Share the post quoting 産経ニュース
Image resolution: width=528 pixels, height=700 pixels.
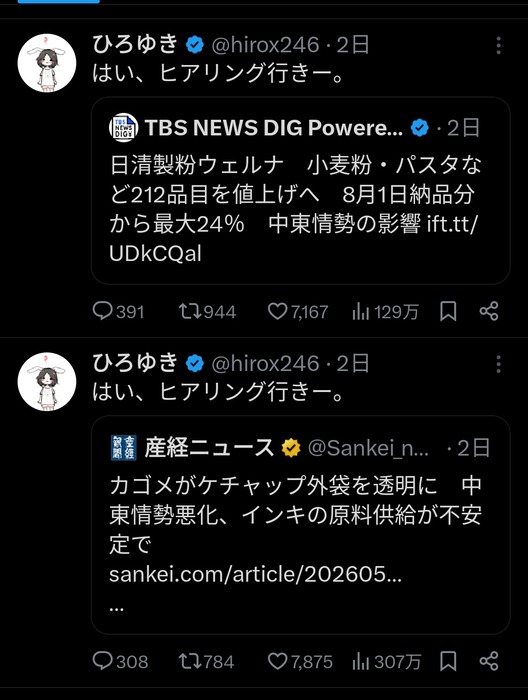pyautogui.click(x=489, y=661)
